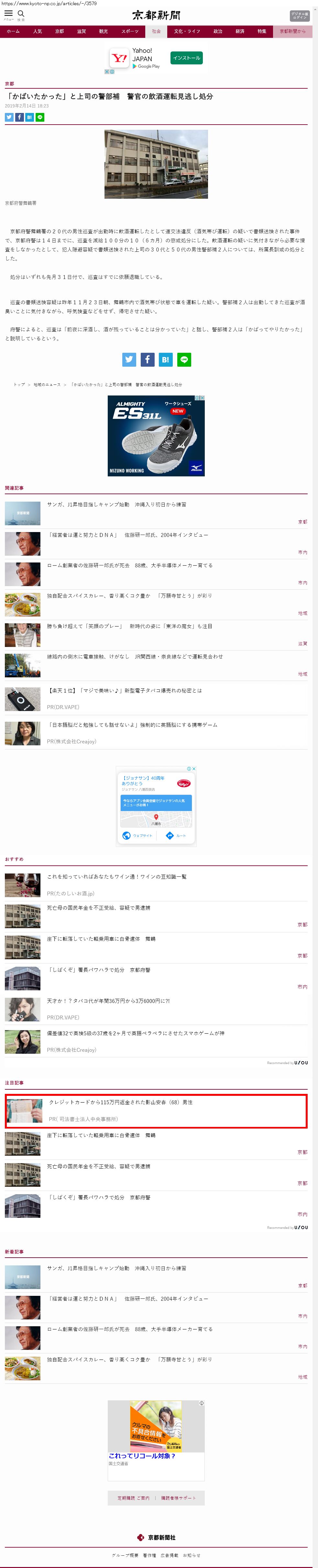
Task: Switch to the ホーム tab
Action: pos(13,31)
